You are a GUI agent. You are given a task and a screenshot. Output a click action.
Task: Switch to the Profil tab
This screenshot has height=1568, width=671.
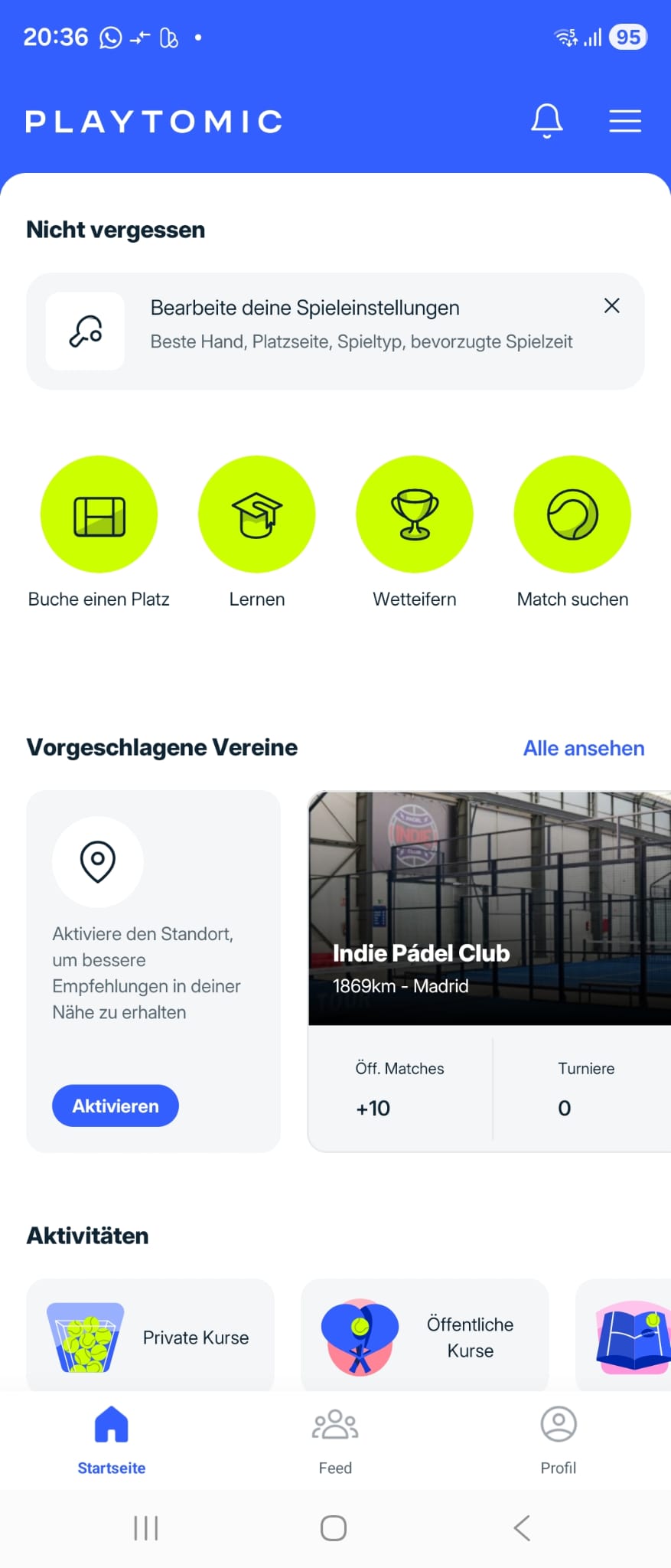(x=559, y=1439)
